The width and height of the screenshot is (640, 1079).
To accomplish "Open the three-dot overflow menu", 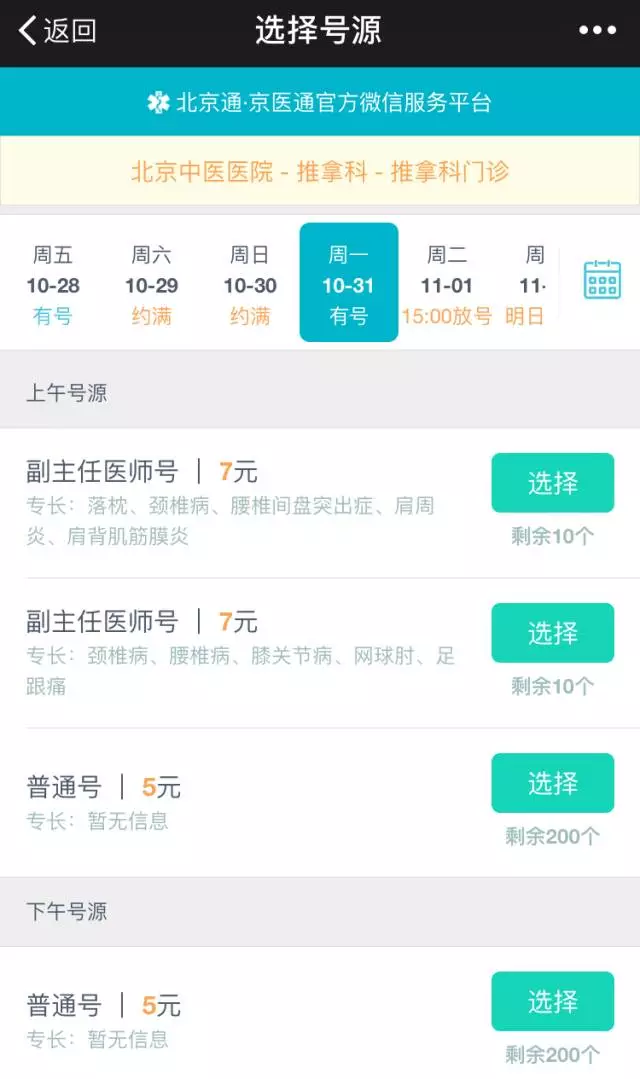I will tap(597, 30).
